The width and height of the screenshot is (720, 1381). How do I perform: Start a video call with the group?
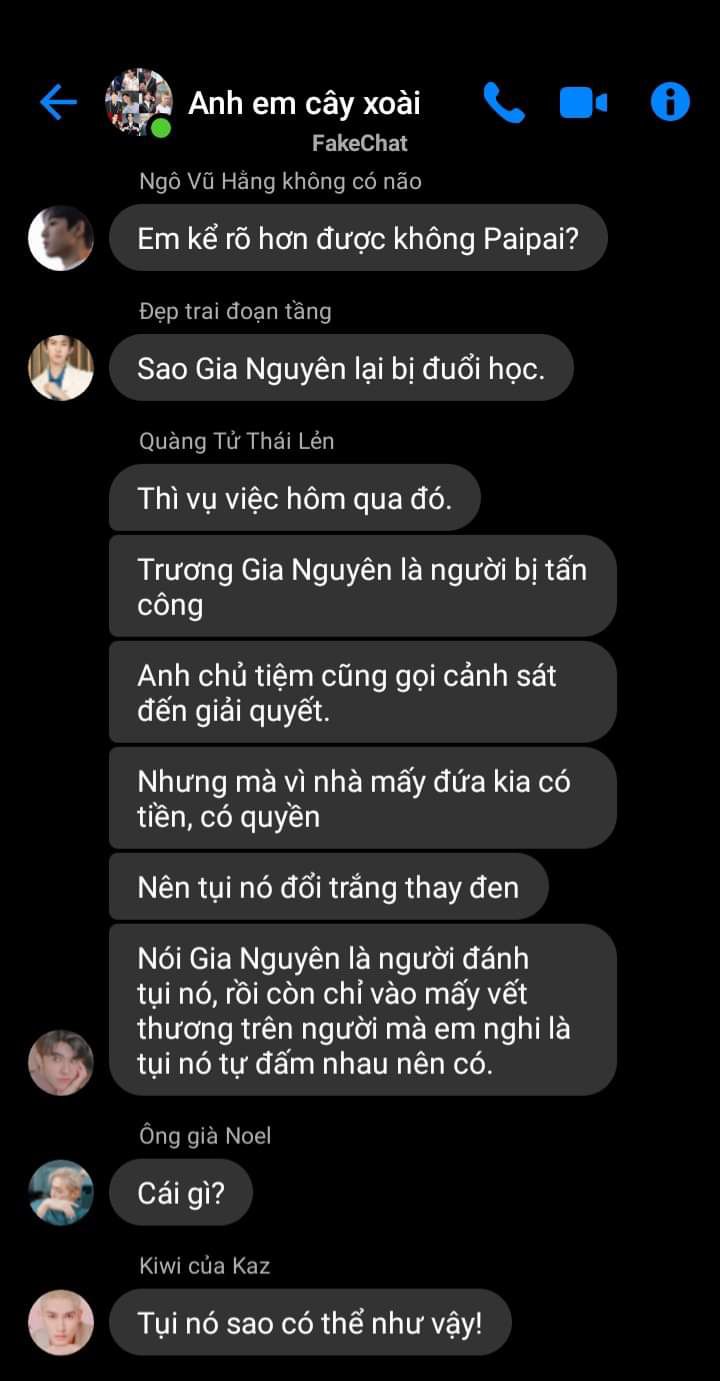(583, 102)
